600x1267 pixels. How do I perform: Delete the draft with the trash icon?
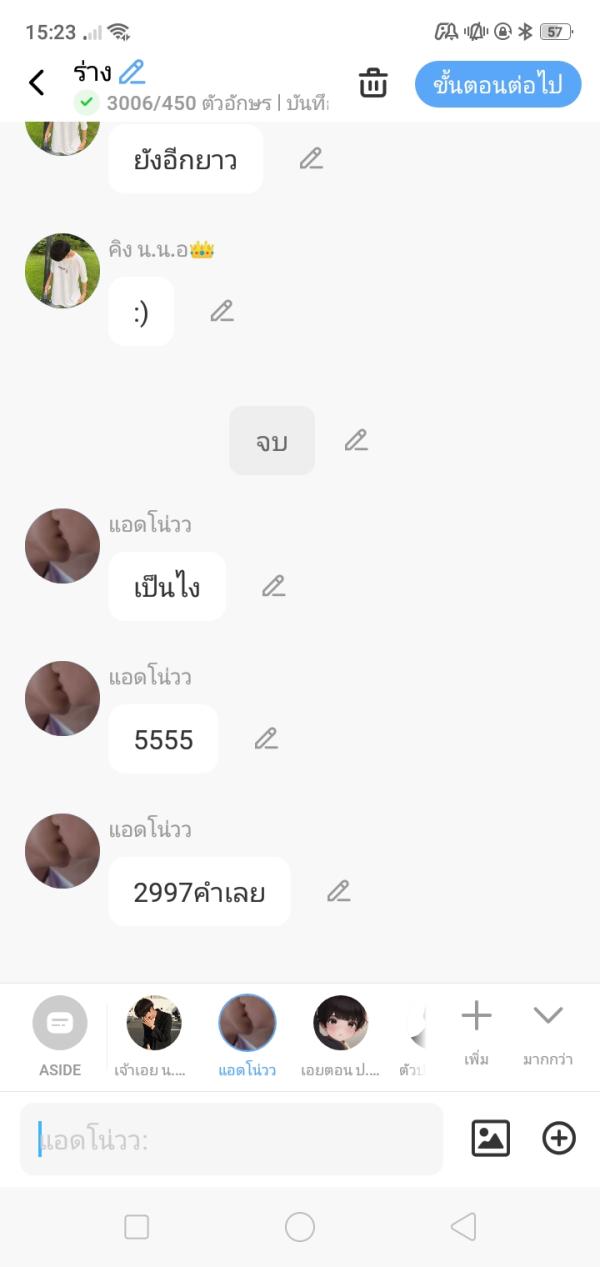[x=373, y=83]
